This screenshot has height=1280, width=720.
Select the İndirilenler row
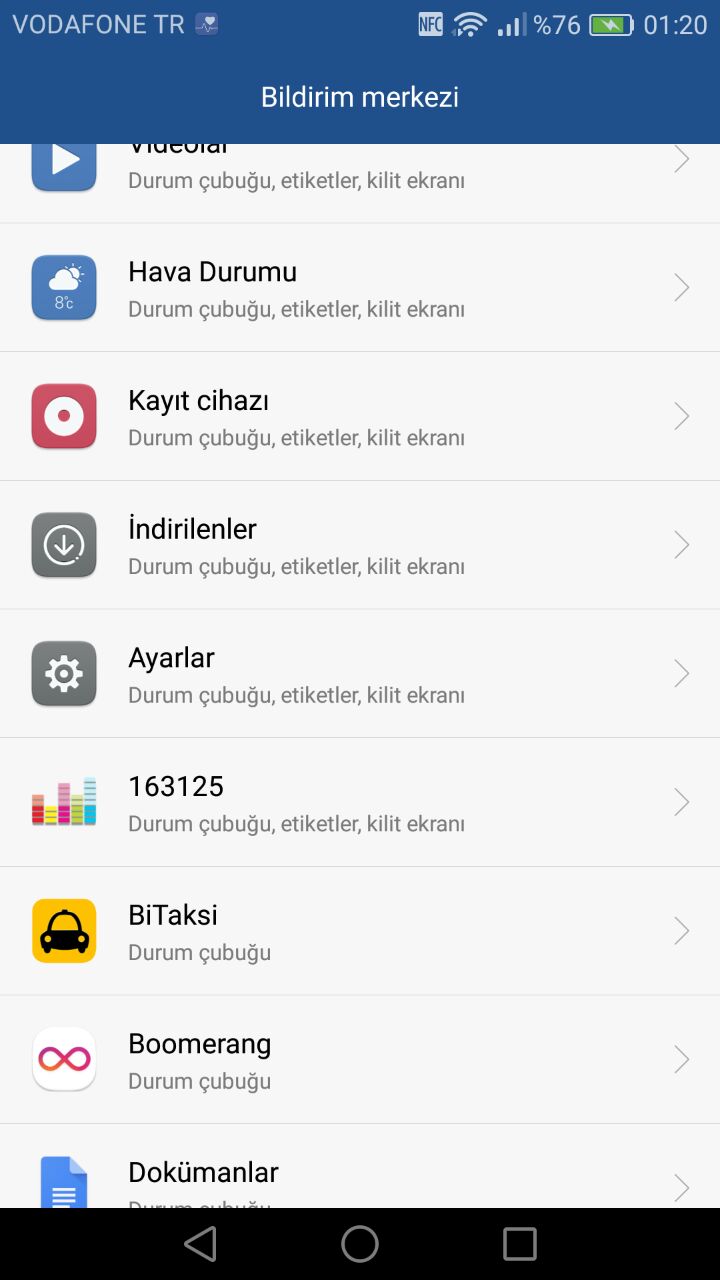360,545
